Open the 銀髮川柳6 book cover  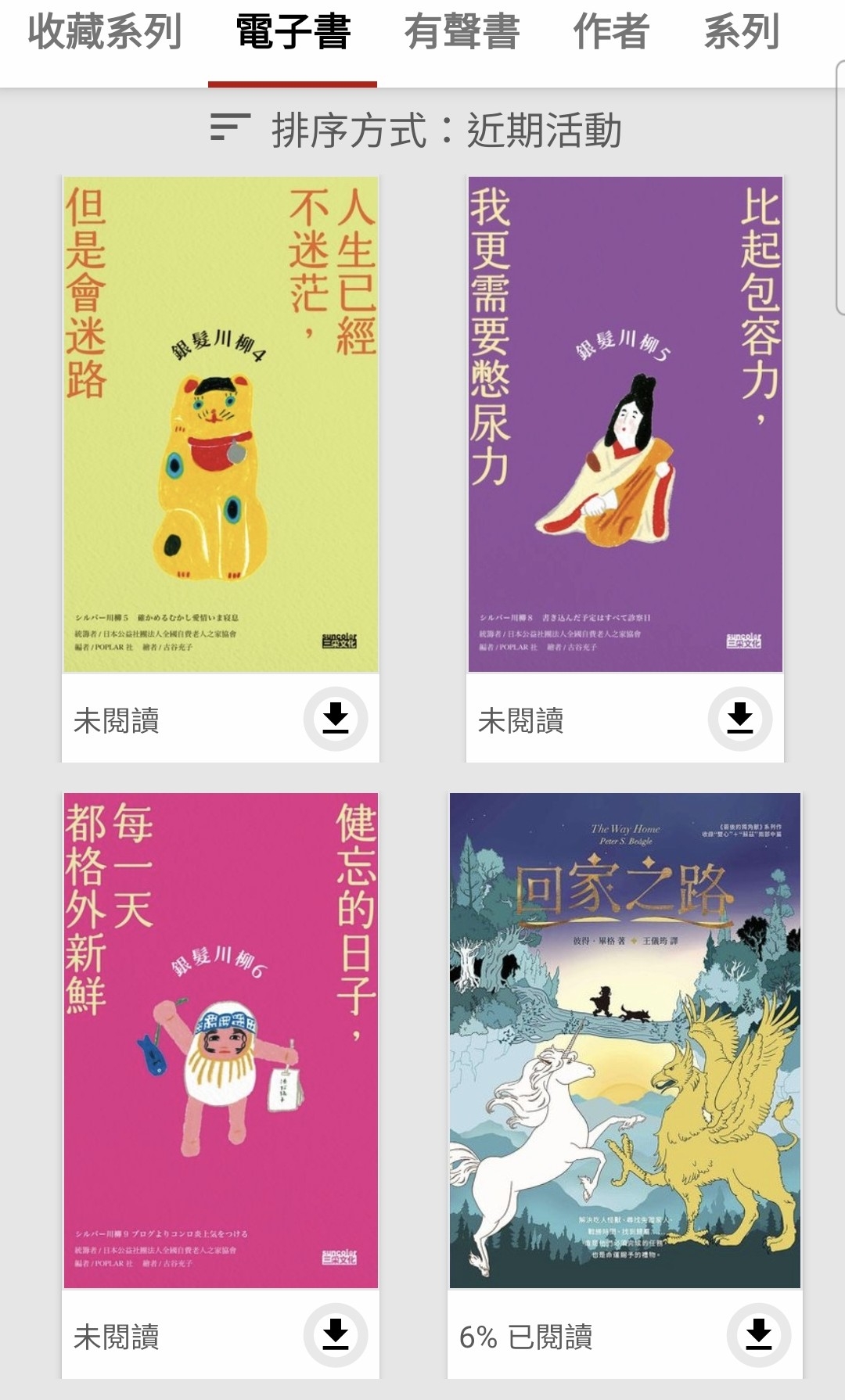tap(221, 1040)
